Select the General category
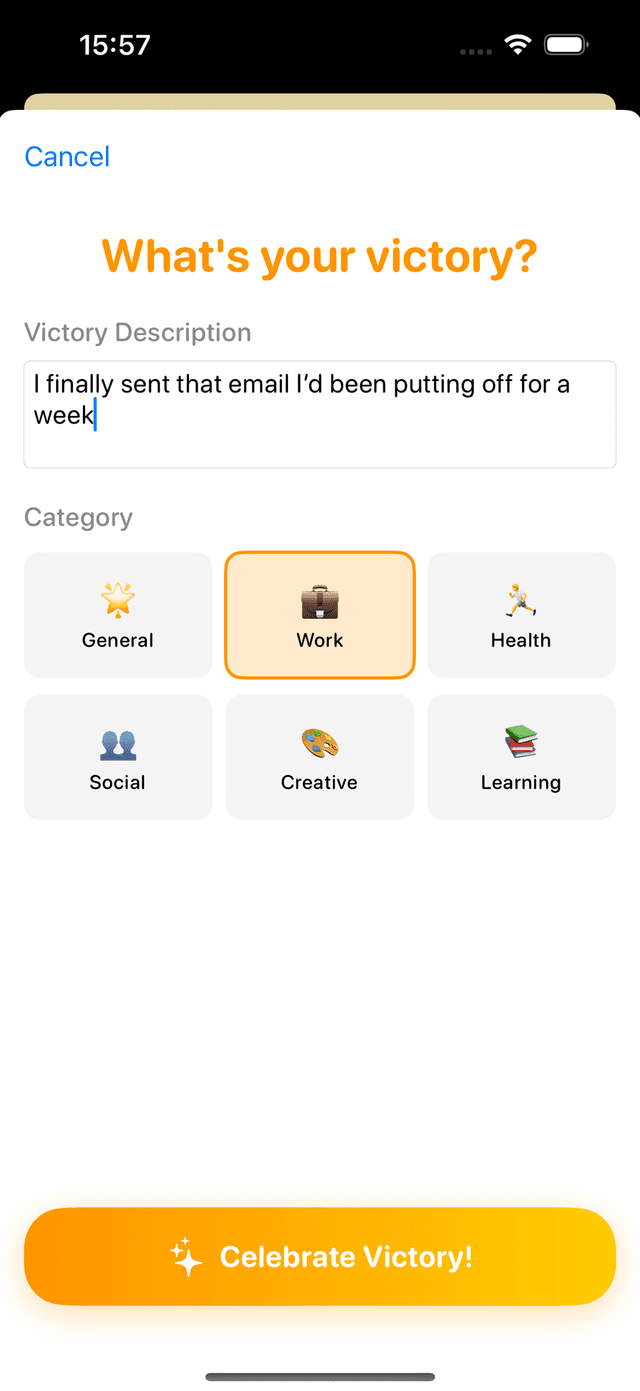Viewport: 640px width, 1391px height. click(118, 615)
